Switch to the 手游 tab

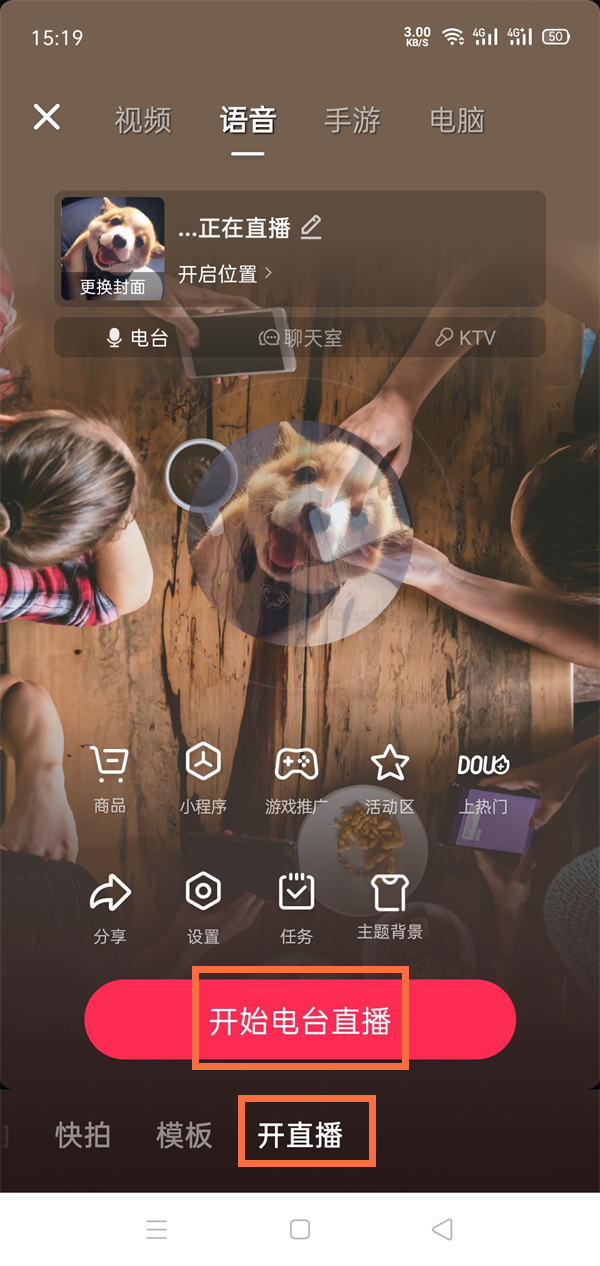(352, 121)
